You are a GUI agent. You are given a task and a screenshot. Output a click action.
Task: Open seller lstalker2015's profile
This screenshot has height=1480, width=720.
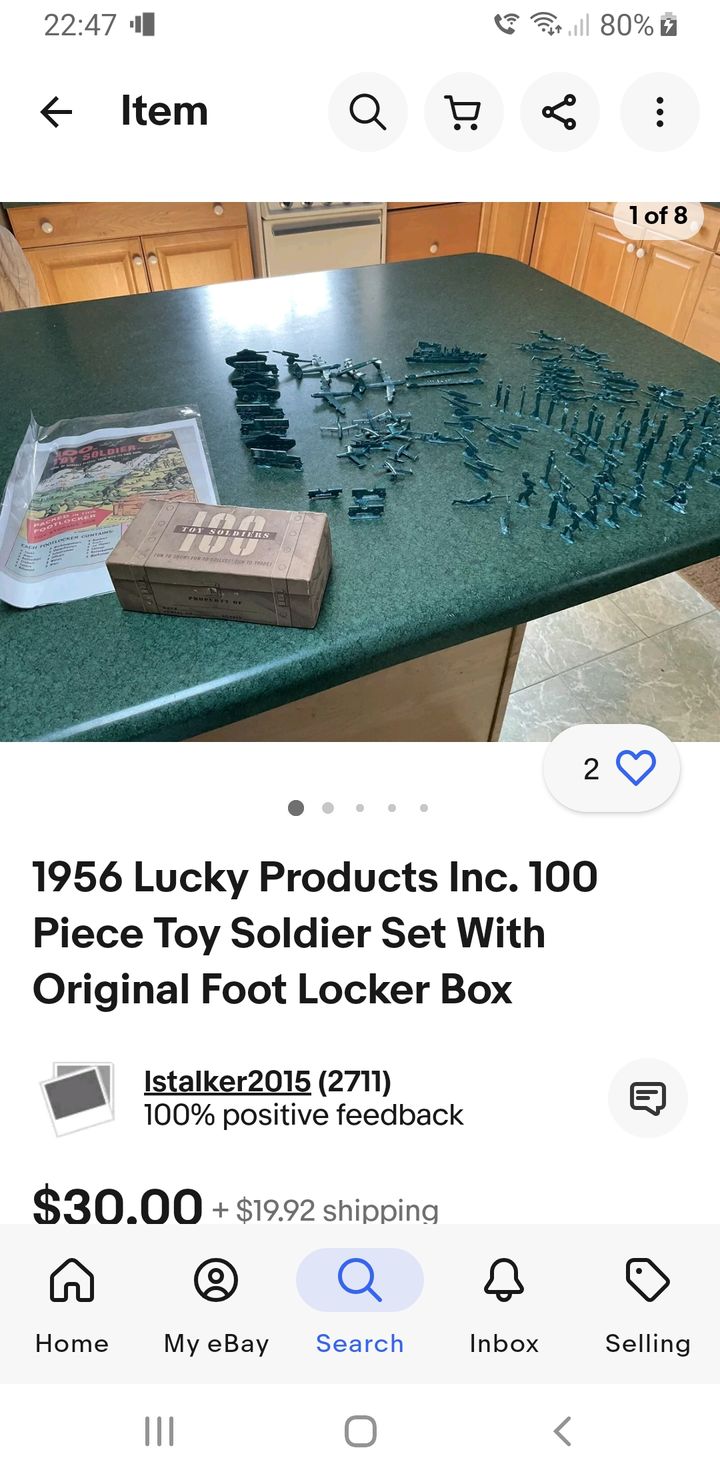click(227, 1081)
